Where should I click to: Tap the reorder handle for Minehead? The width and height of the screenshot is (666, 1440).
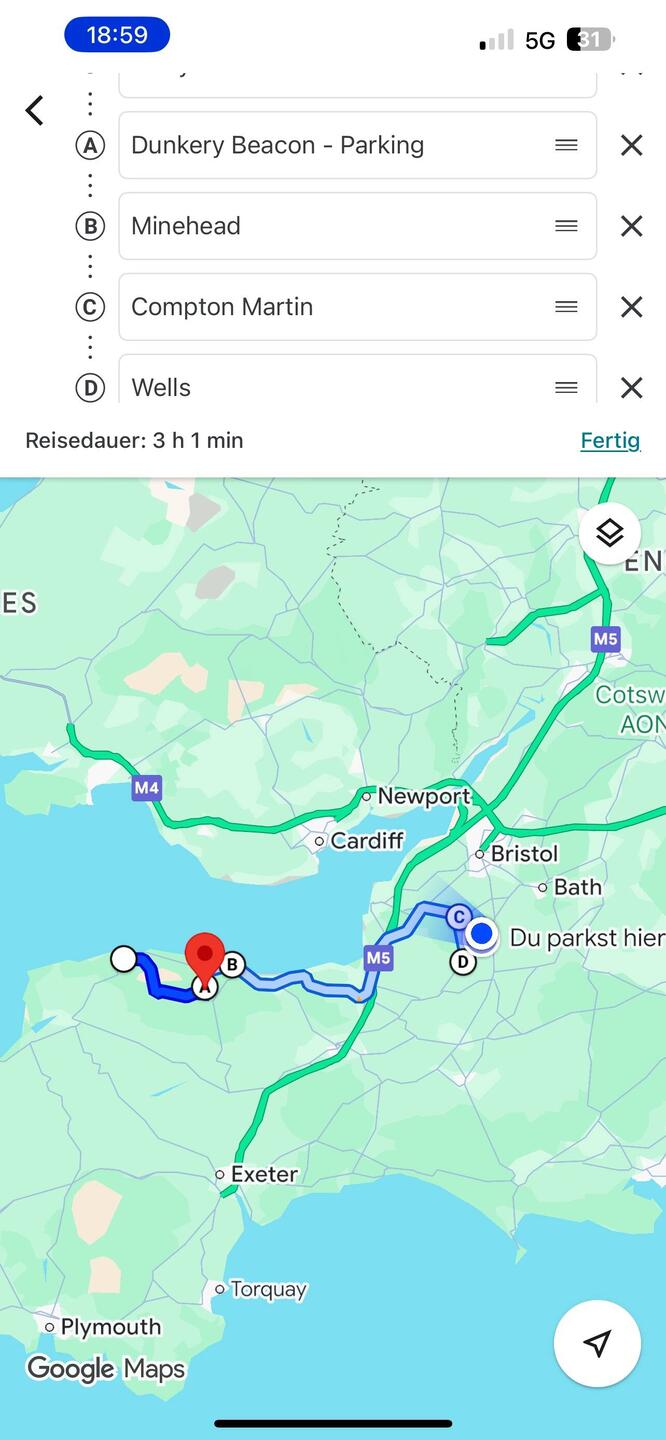pyautogui.click(x=566, y=226)
